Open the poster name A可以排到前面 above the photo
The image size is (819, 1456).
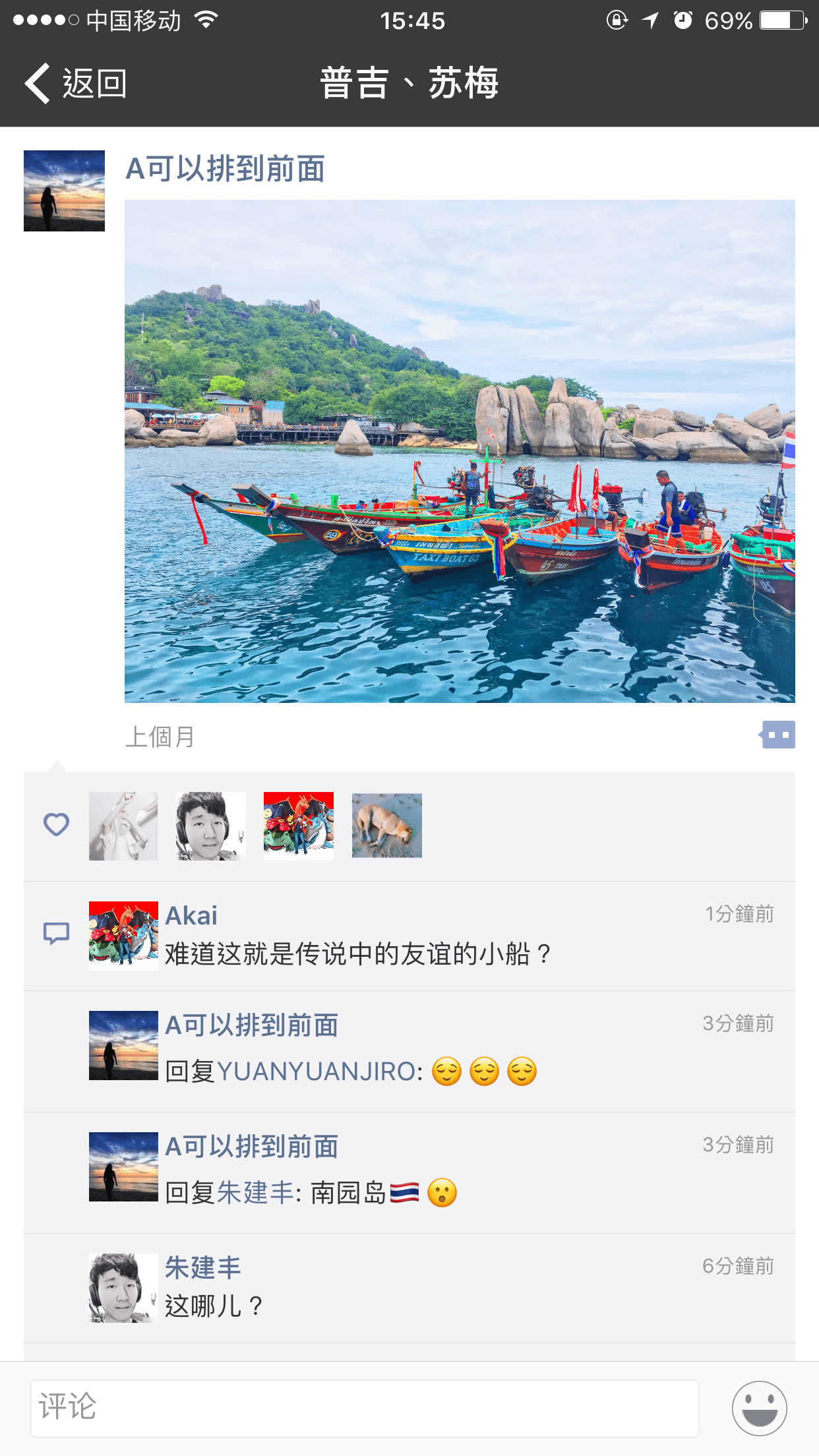click(x=225, y=169)
